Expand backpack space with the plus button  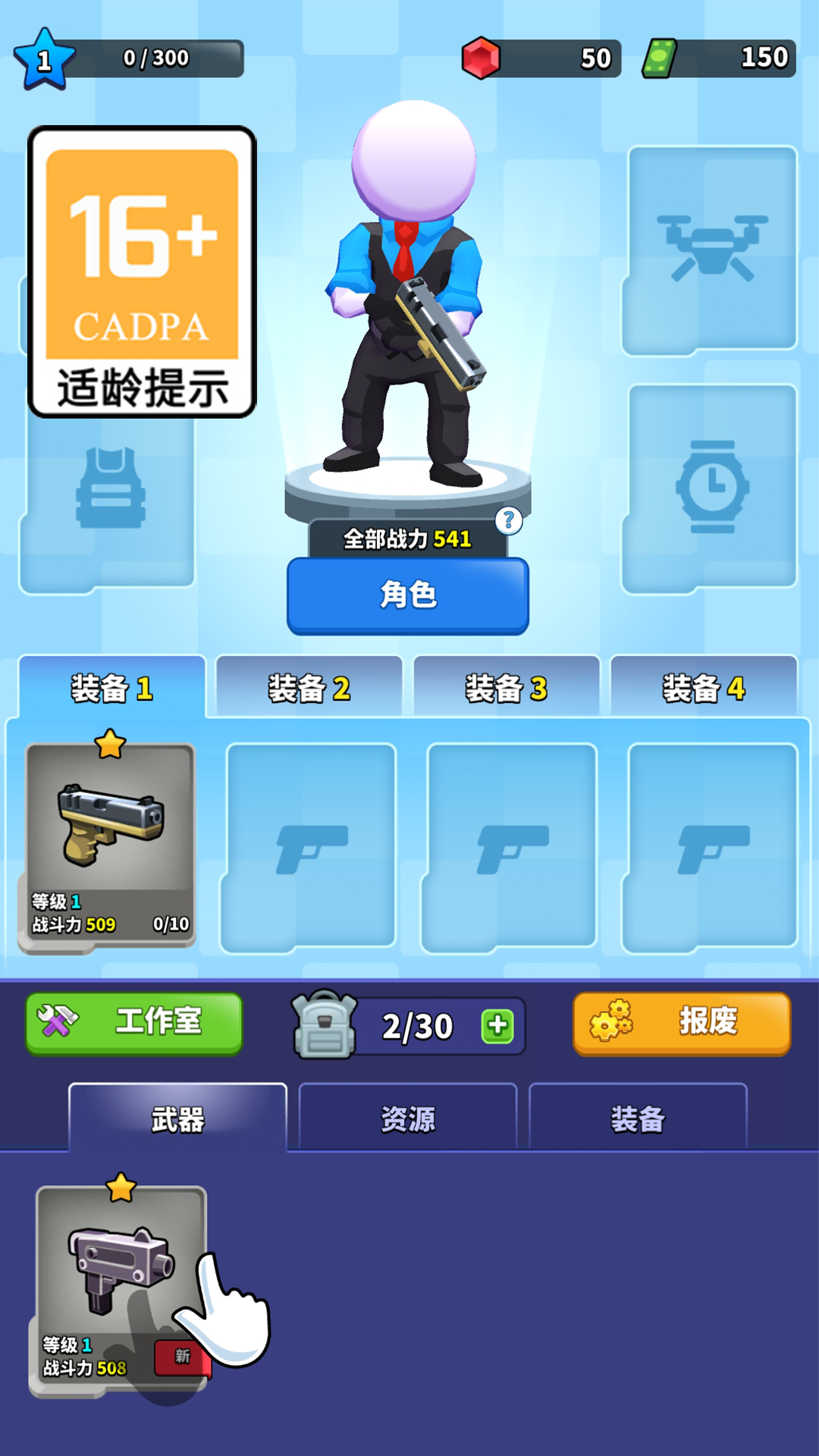(x=497, y=1025)
